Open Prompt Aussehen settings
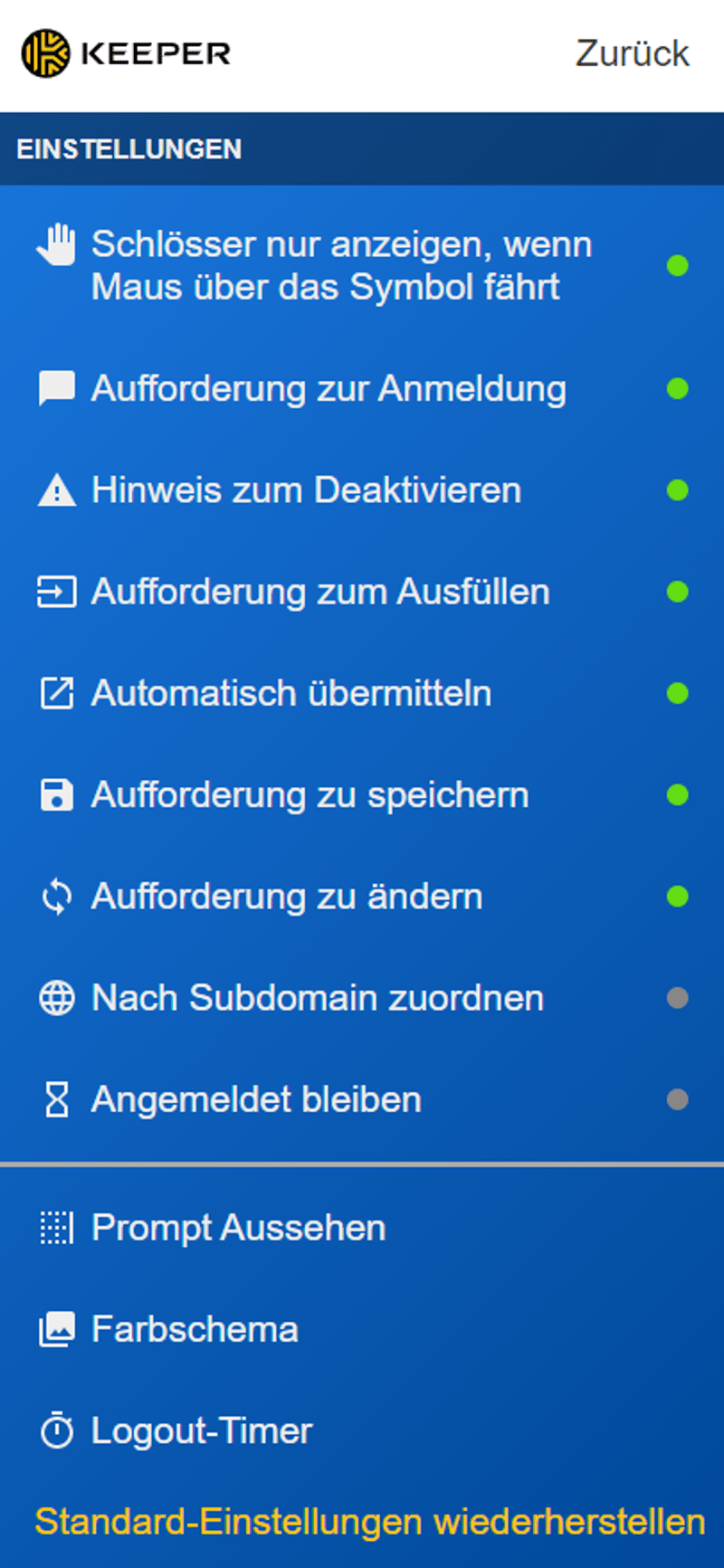 238,1228
